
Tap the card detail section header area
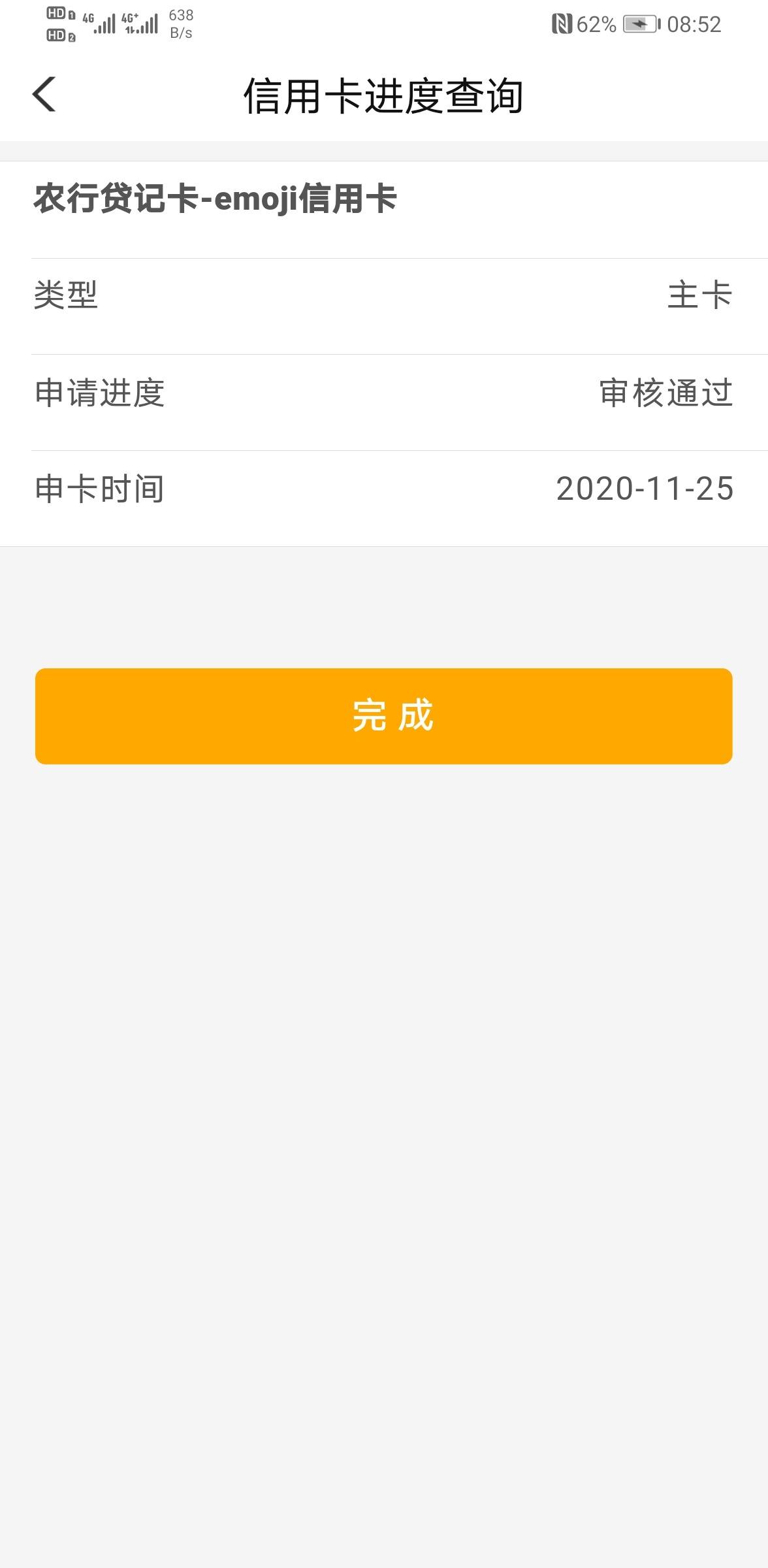[x=384, y=200]
